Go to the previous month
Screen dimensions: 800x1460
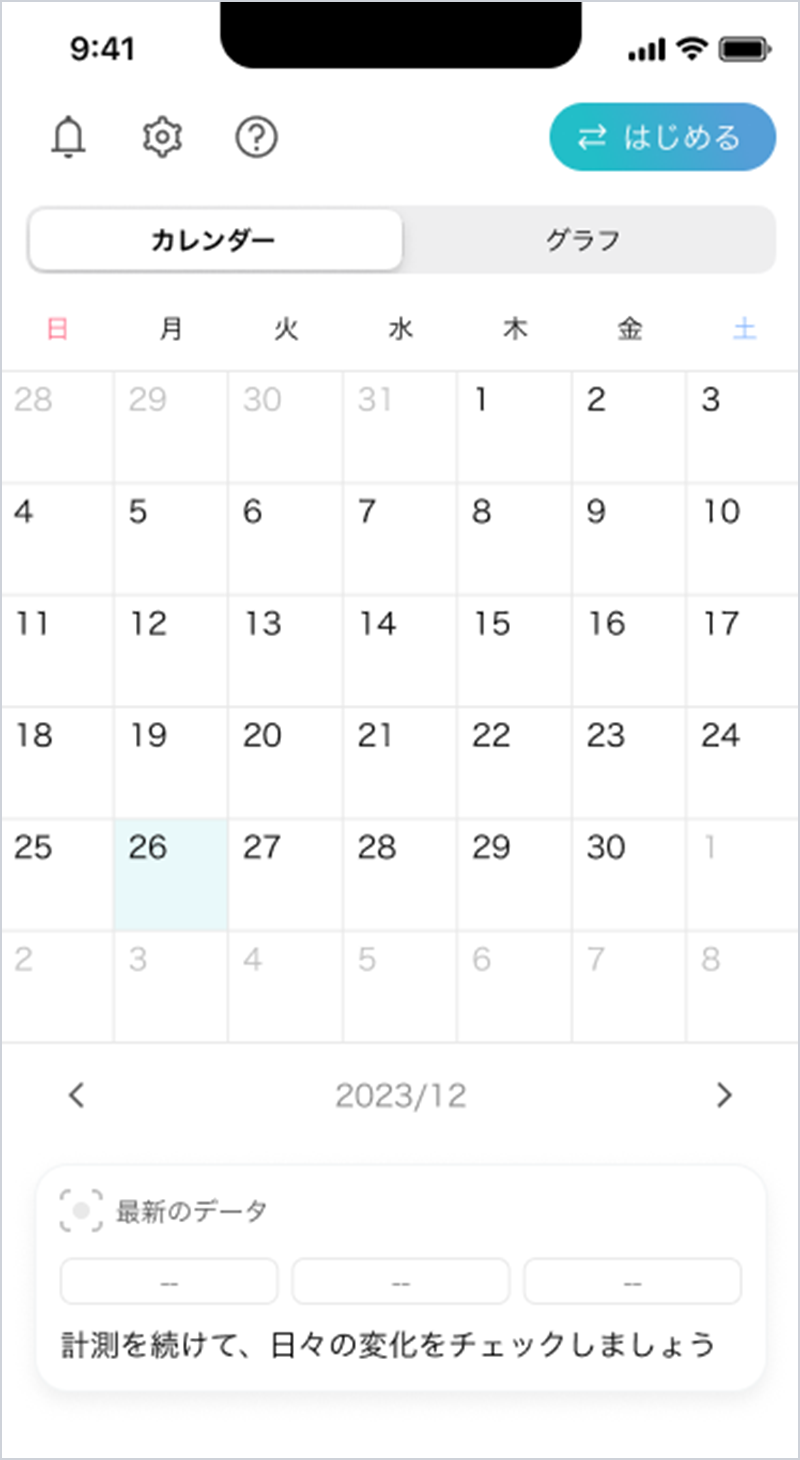(x=77, y=1095)
